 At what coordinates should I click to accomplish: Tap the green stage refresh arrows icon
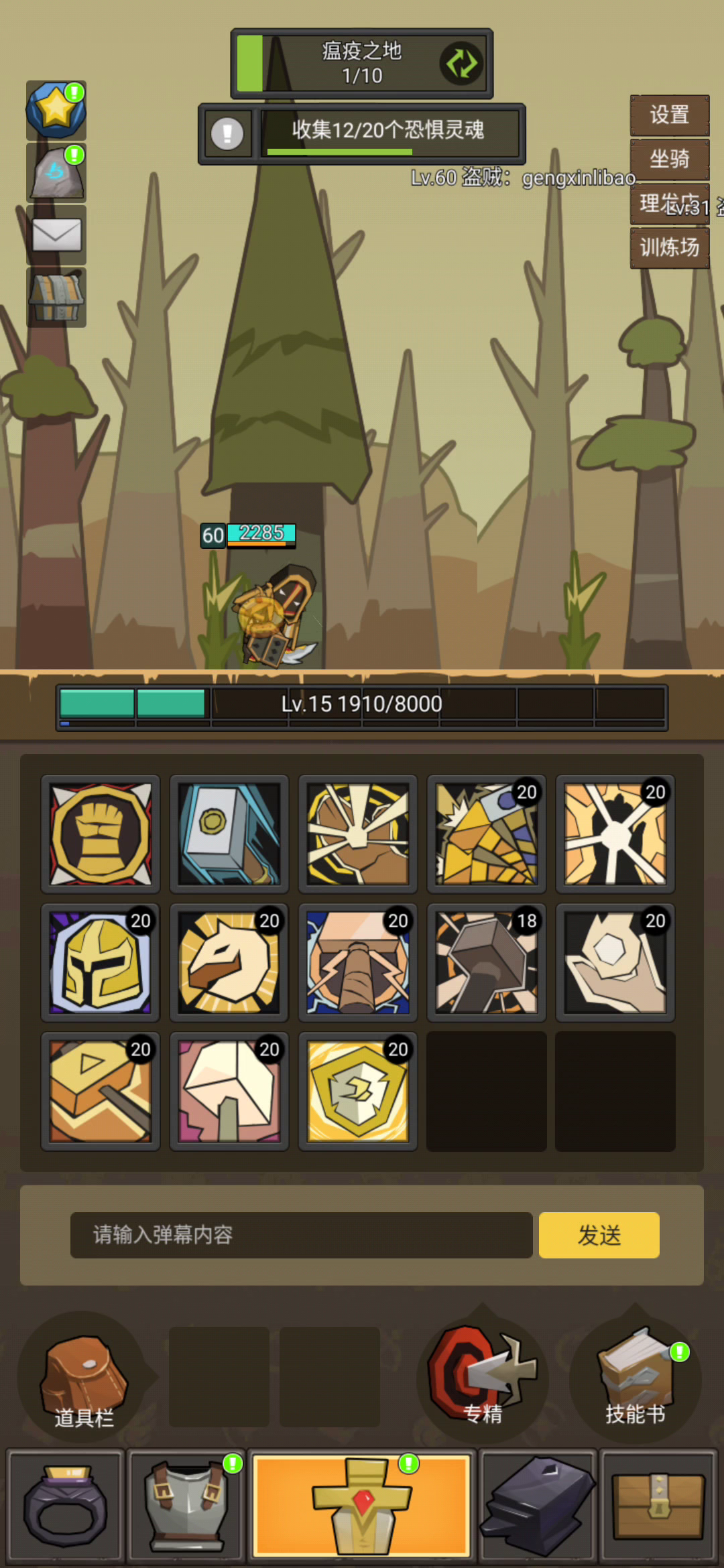pyautogui.click(x=462, y=64)
